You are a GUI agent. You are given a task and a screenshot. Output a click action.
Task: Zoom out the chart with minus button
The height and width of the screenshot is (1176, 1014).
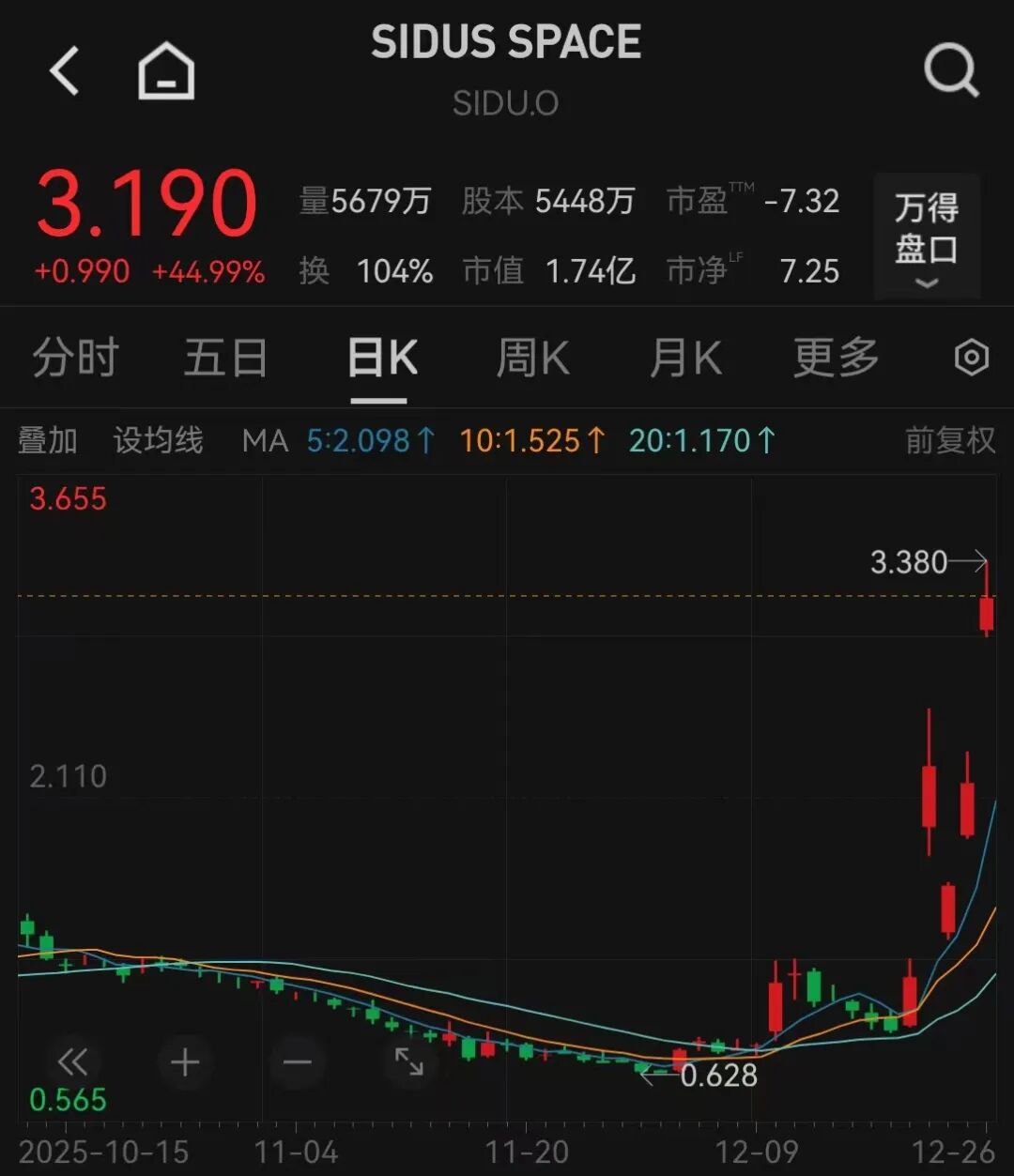point(297,1062)
